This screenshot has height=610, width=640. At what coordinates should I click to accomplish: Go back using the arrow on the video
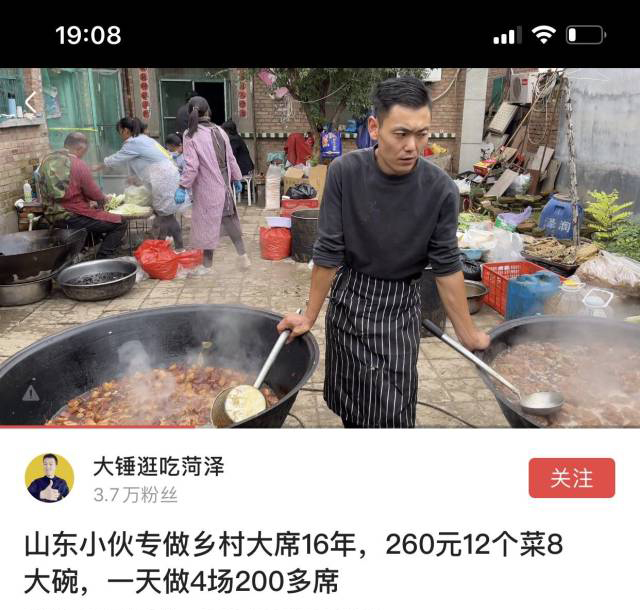click(x=30, y=102)
